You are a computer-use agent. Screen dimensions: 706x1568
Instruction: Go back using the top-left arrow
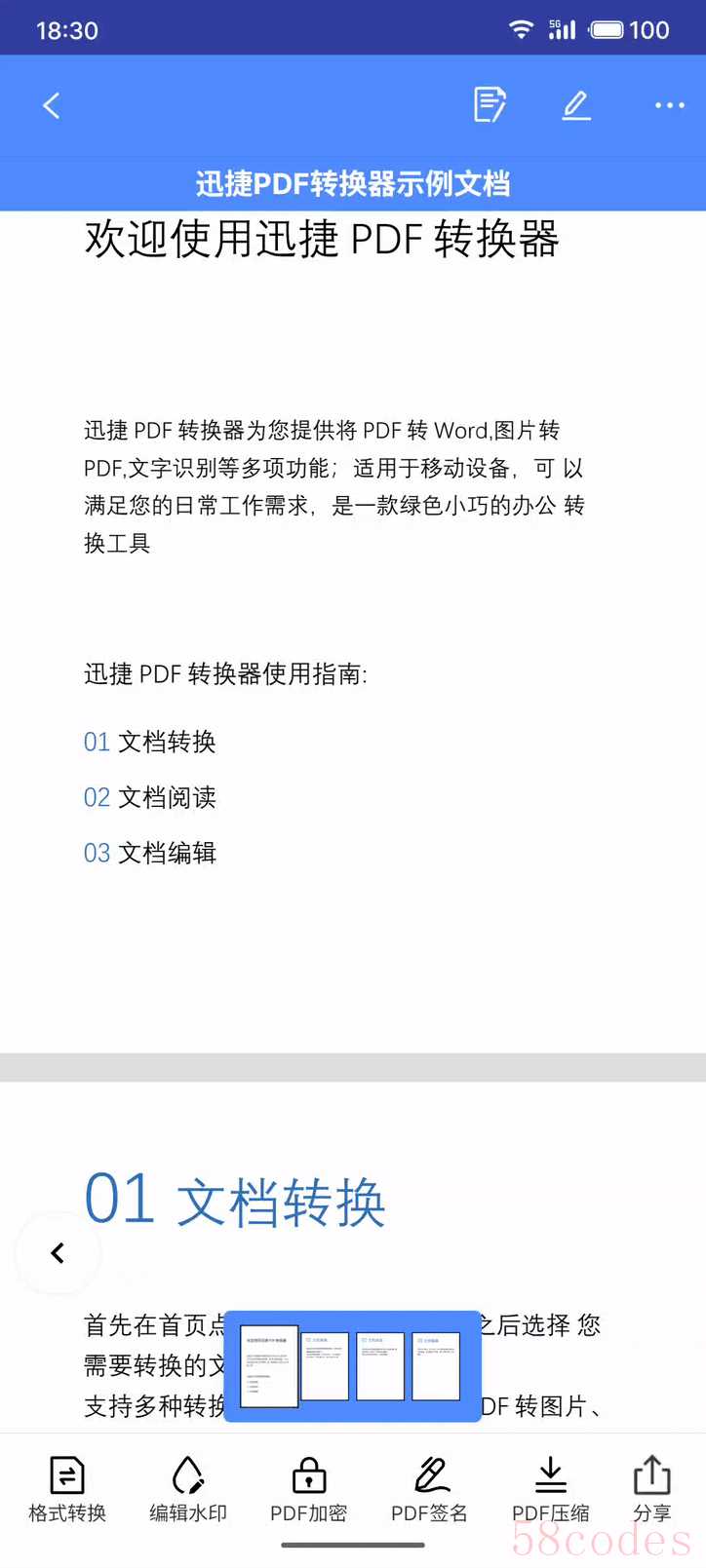coord(52,105)
